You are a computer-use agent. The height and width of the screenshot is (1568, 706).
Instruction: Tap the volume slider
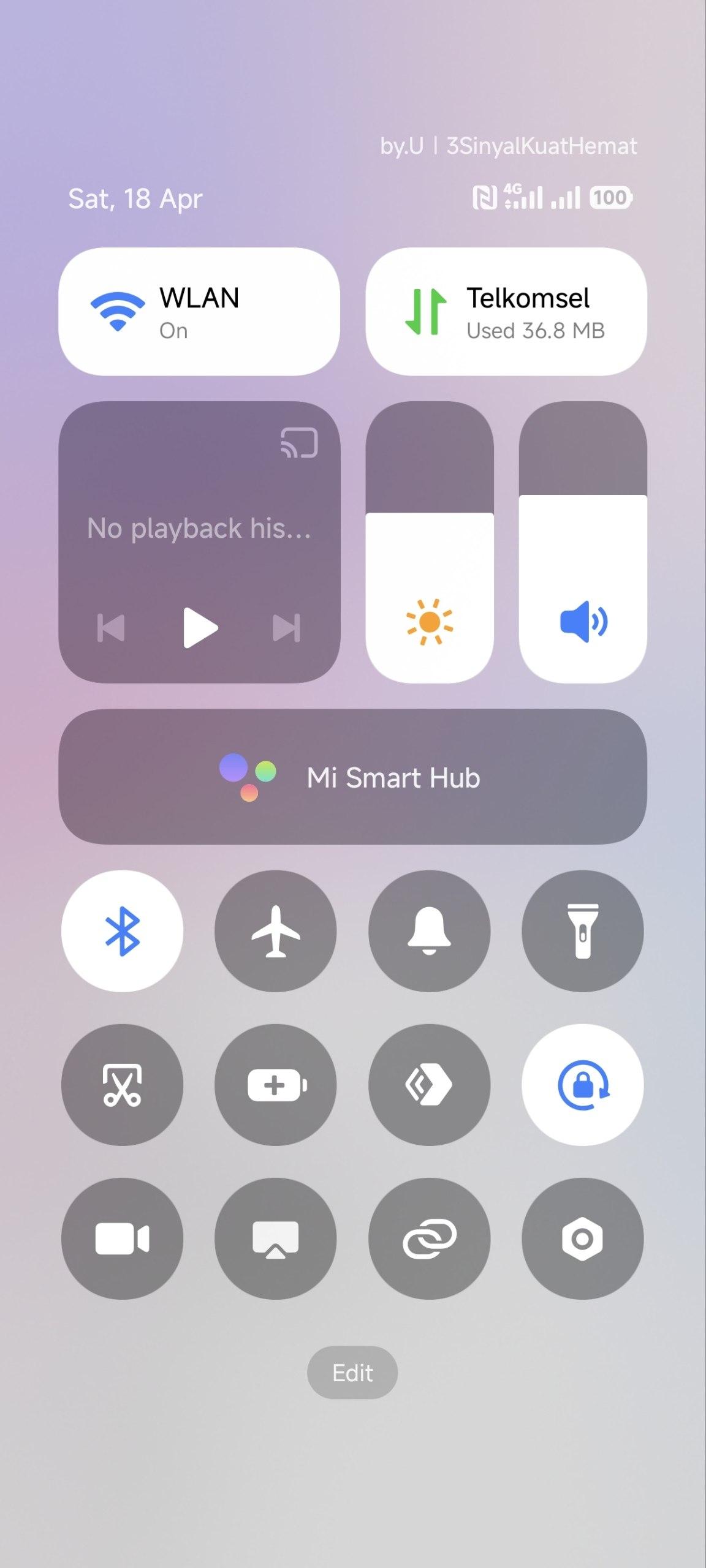tap(583, 542)
